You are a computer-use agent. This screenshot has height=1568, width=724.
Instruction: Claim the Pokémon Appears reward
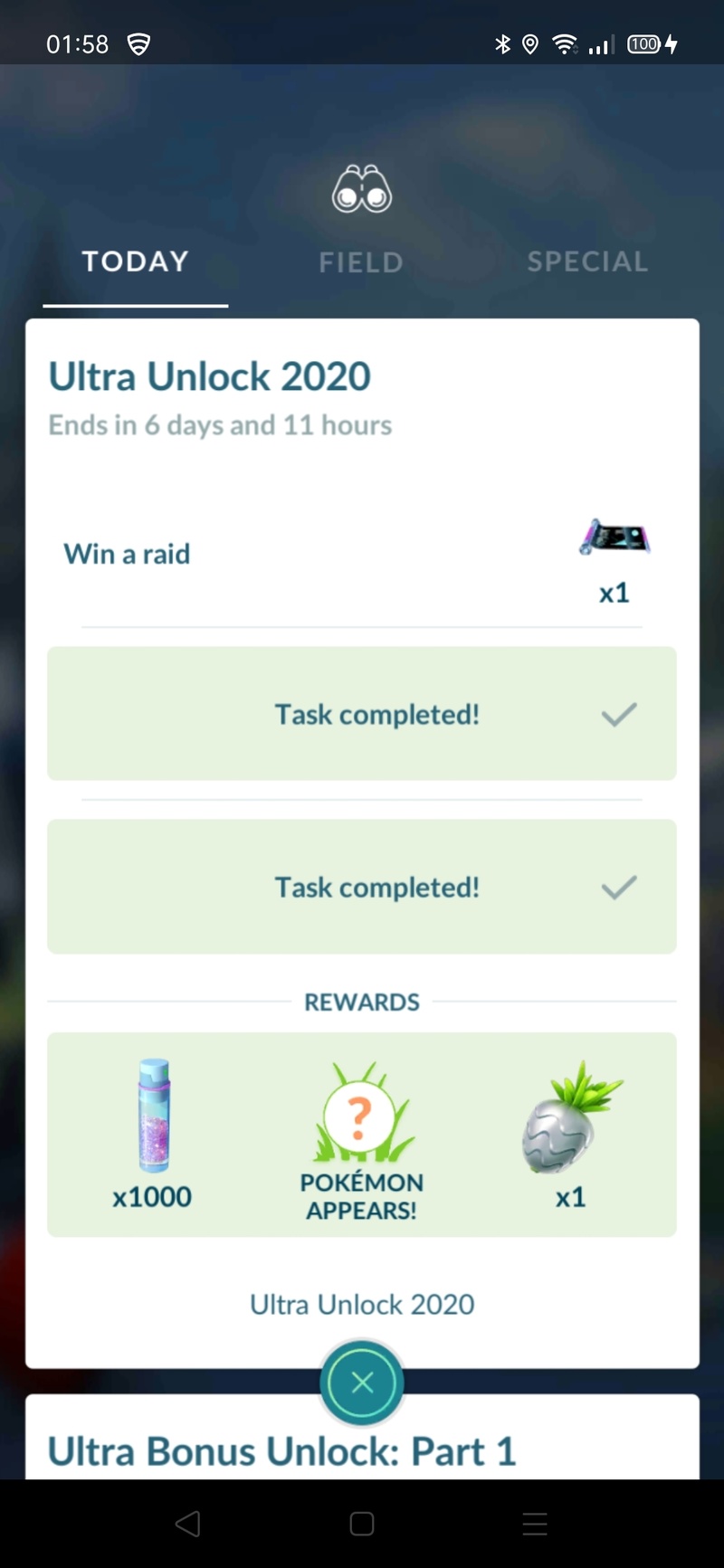coord(361,1138)
